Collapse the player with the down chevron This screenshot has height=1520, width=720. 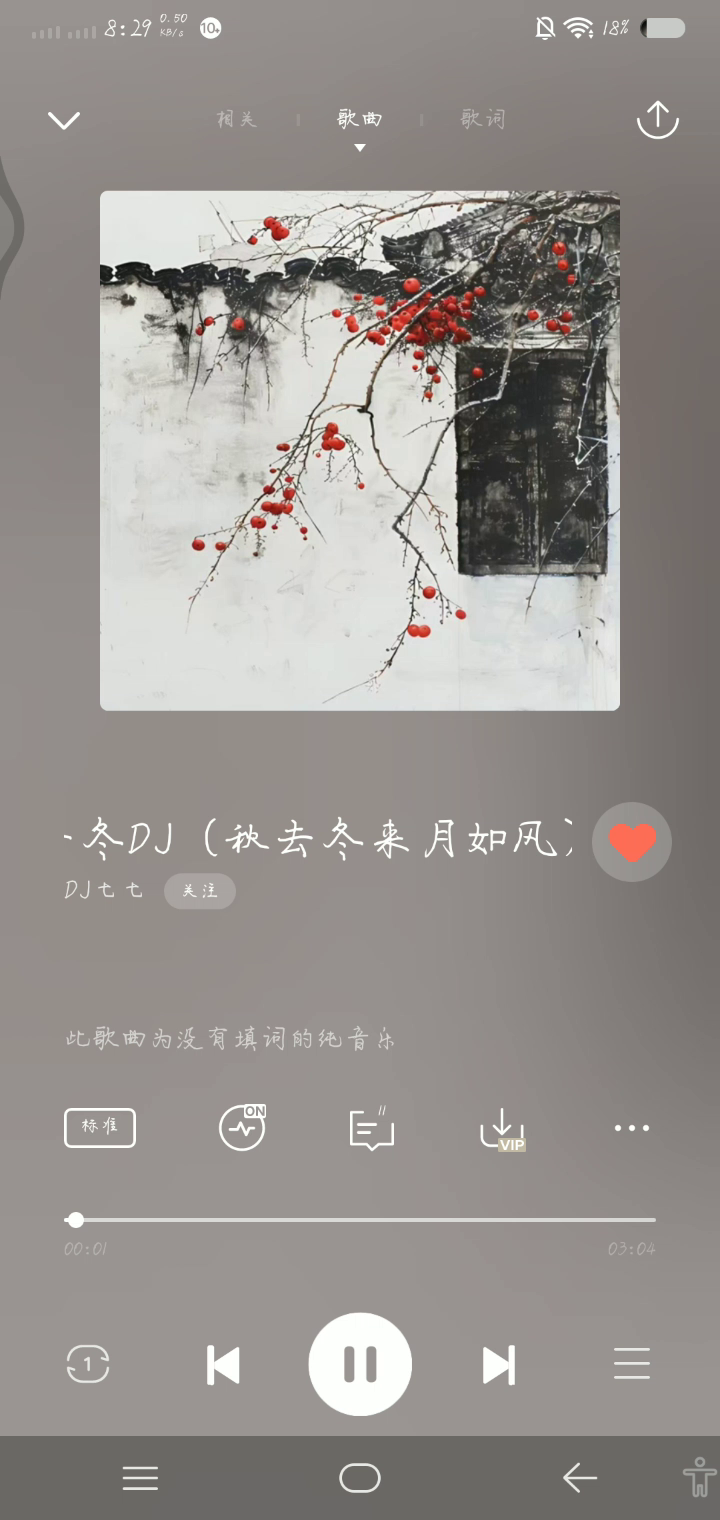[x=64, y=121]
